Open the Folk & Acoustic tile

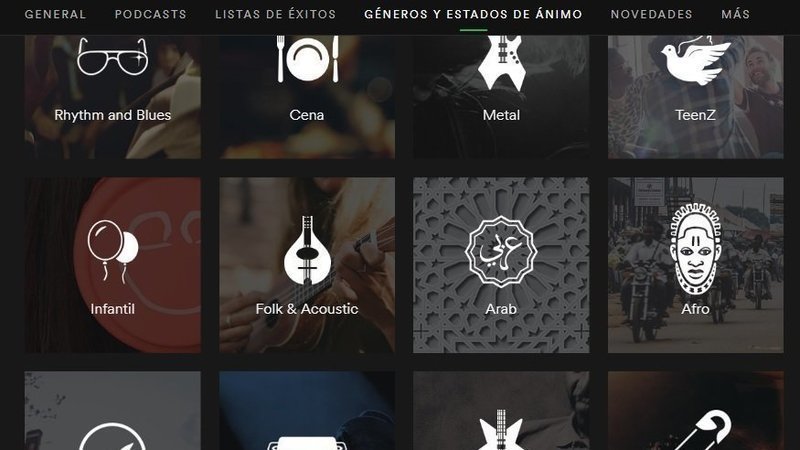pos(307,265)
